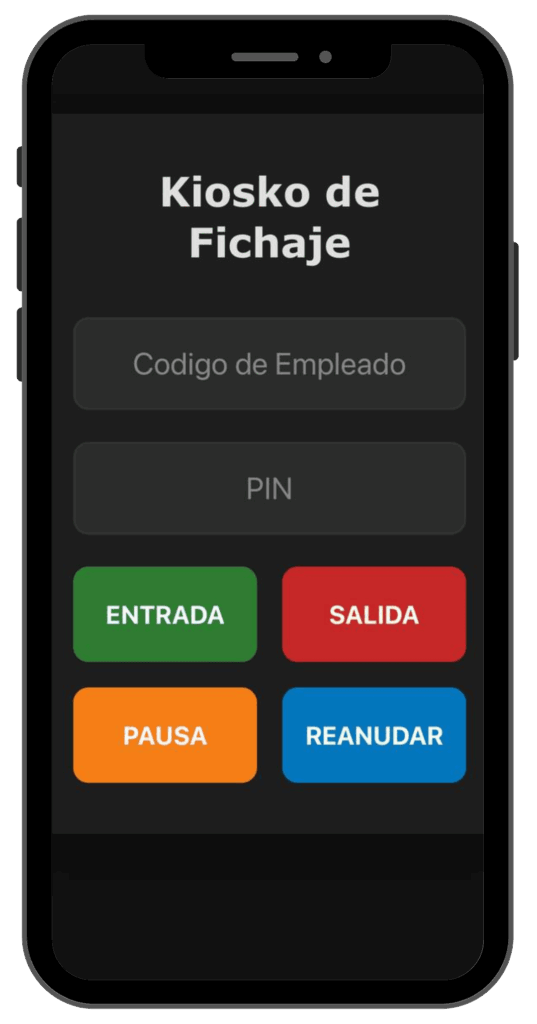Start a break with PAUSA
Screen dimensions: 537x1024
pos(165,735)
